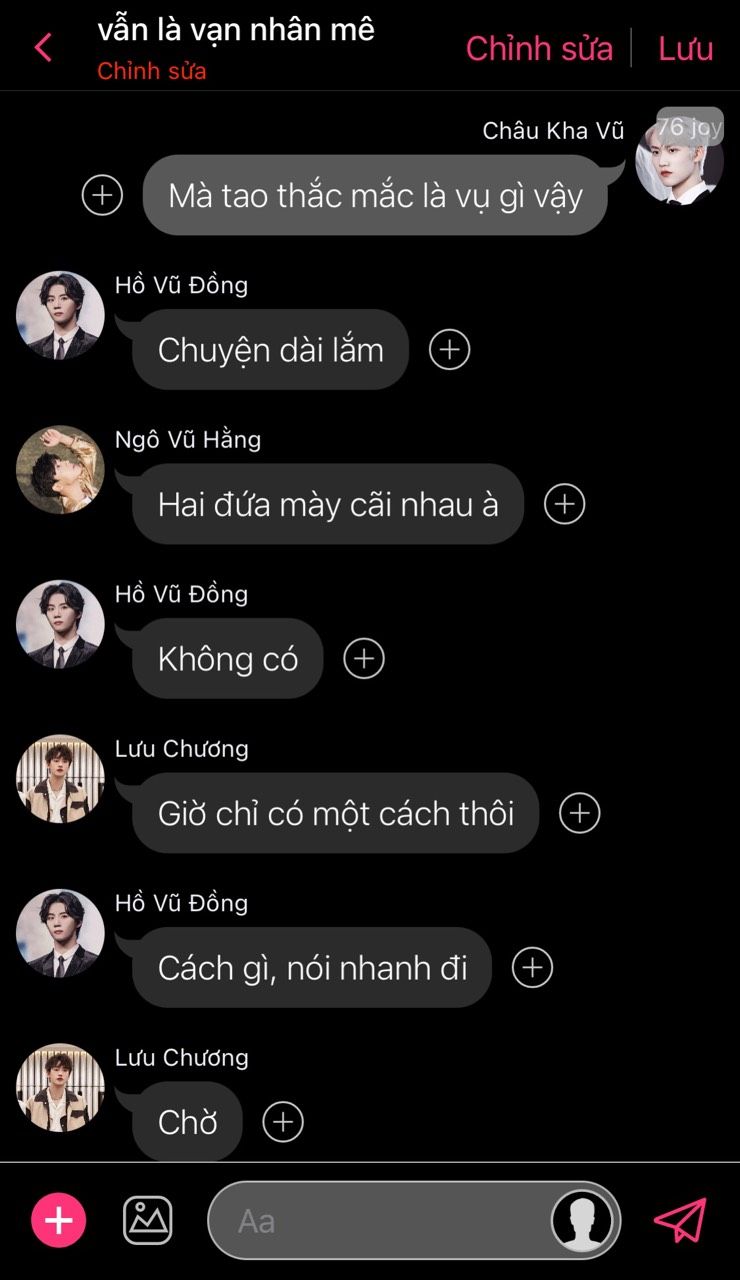Tap the plus beside "Giờ chỉ có một cách thôi"
740x1280 pixels.
pyautogui.click(x=579, y=813)
